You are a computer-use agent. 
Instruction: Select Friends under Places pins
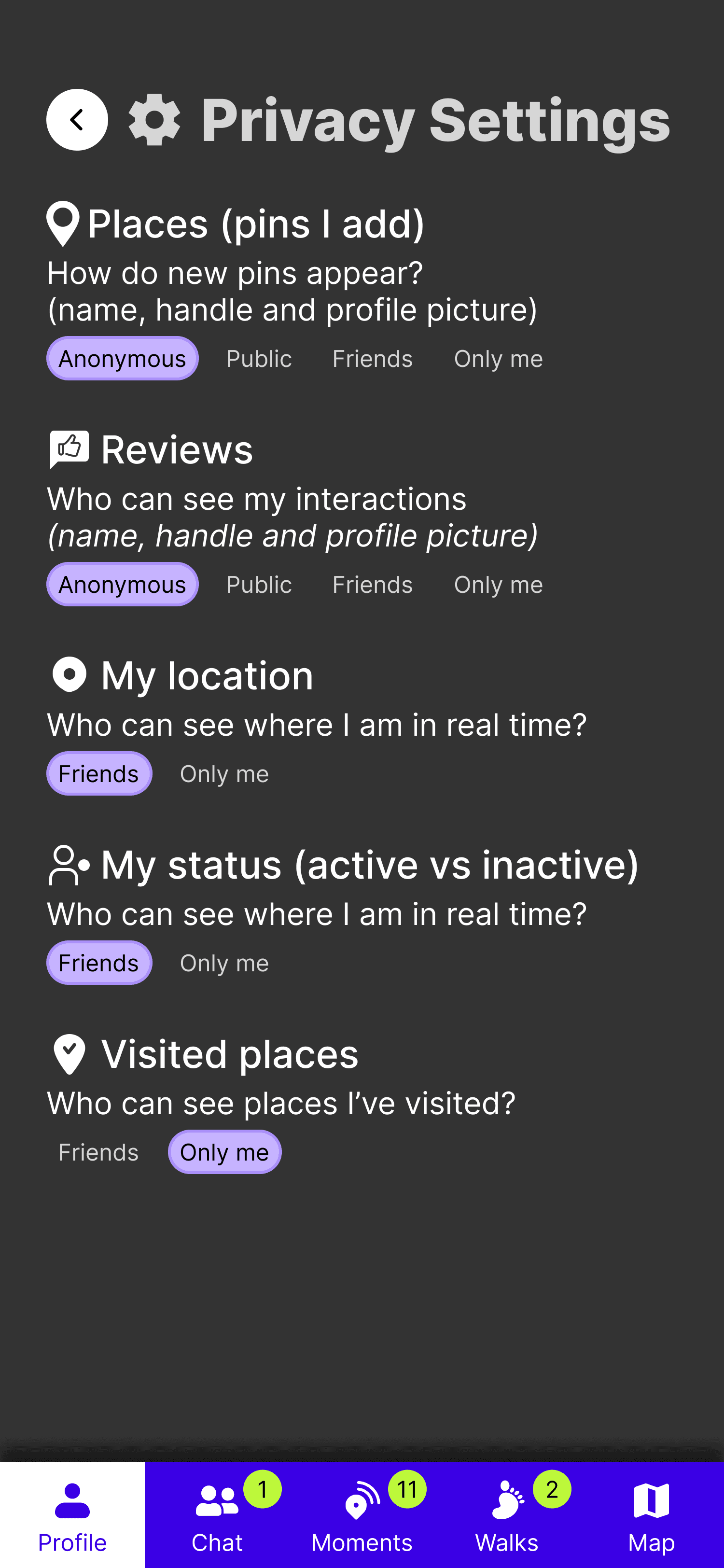point(372,359)
